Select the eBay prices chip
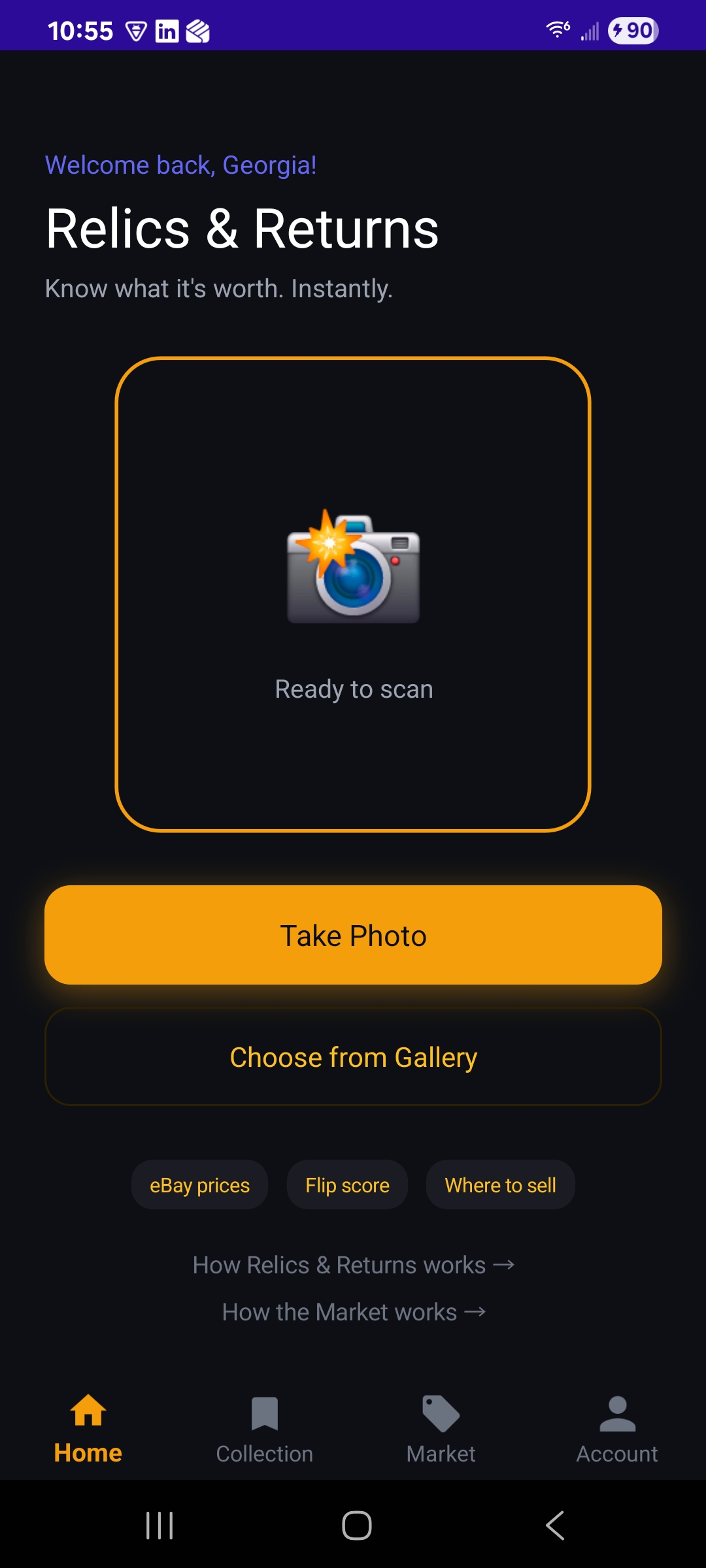This screenshot has height=1568, width=706. 199,1184
